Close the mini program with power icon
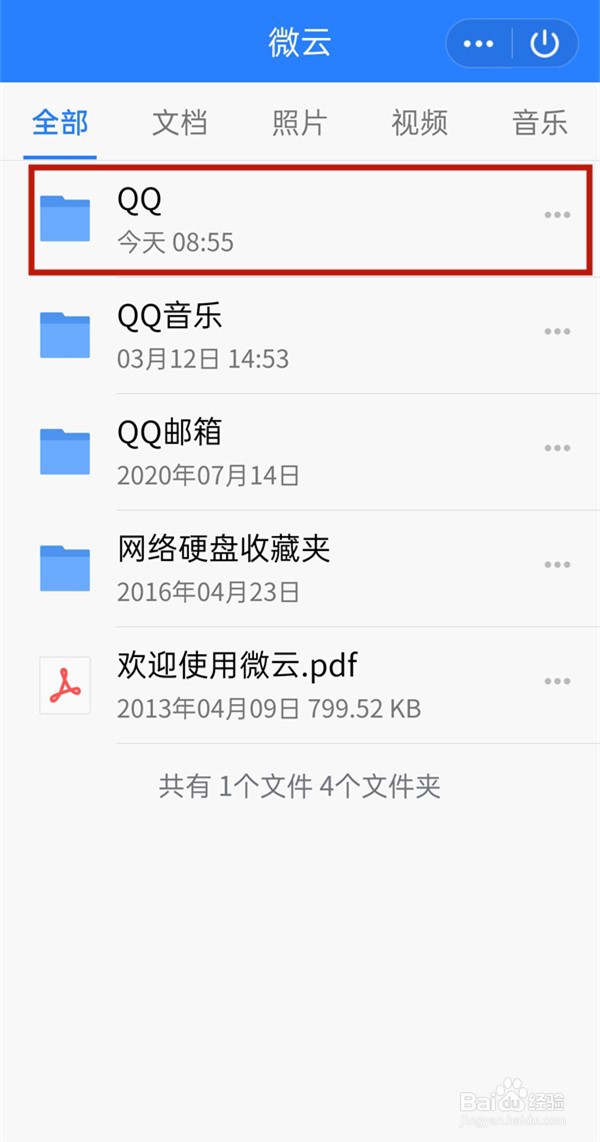This screenshot has width=600, height=1142. pyautogui.click(x=544, y=44)
